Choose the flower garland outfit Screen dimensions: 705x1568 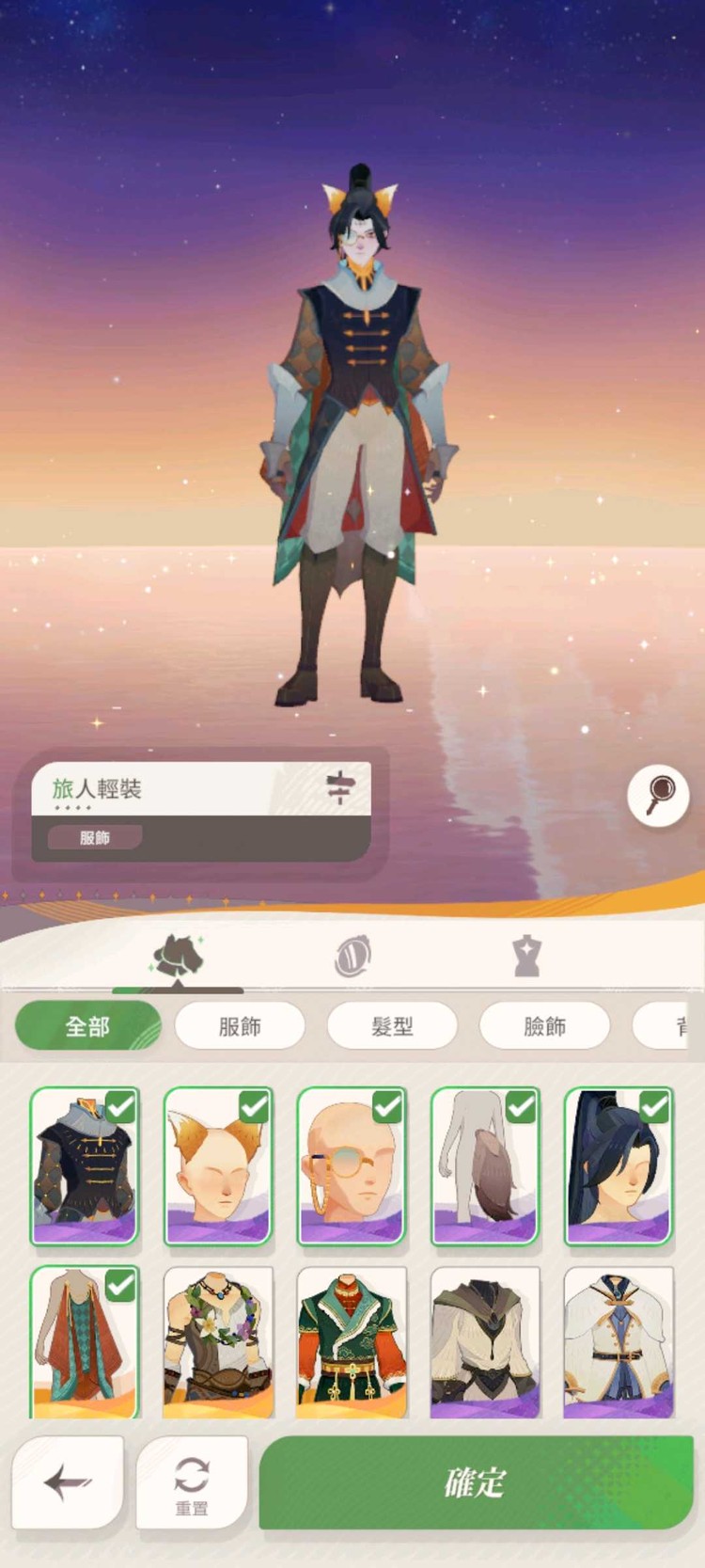(218, 1342)
